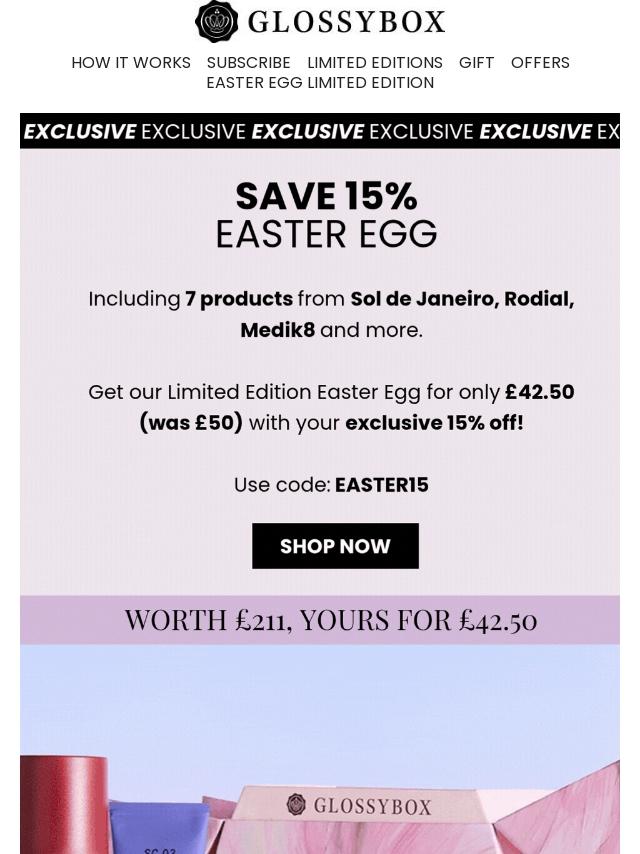Go to the Subscribe page
Image resolution: width=640 pixels, height=854 pixels.
click(248, 63)
